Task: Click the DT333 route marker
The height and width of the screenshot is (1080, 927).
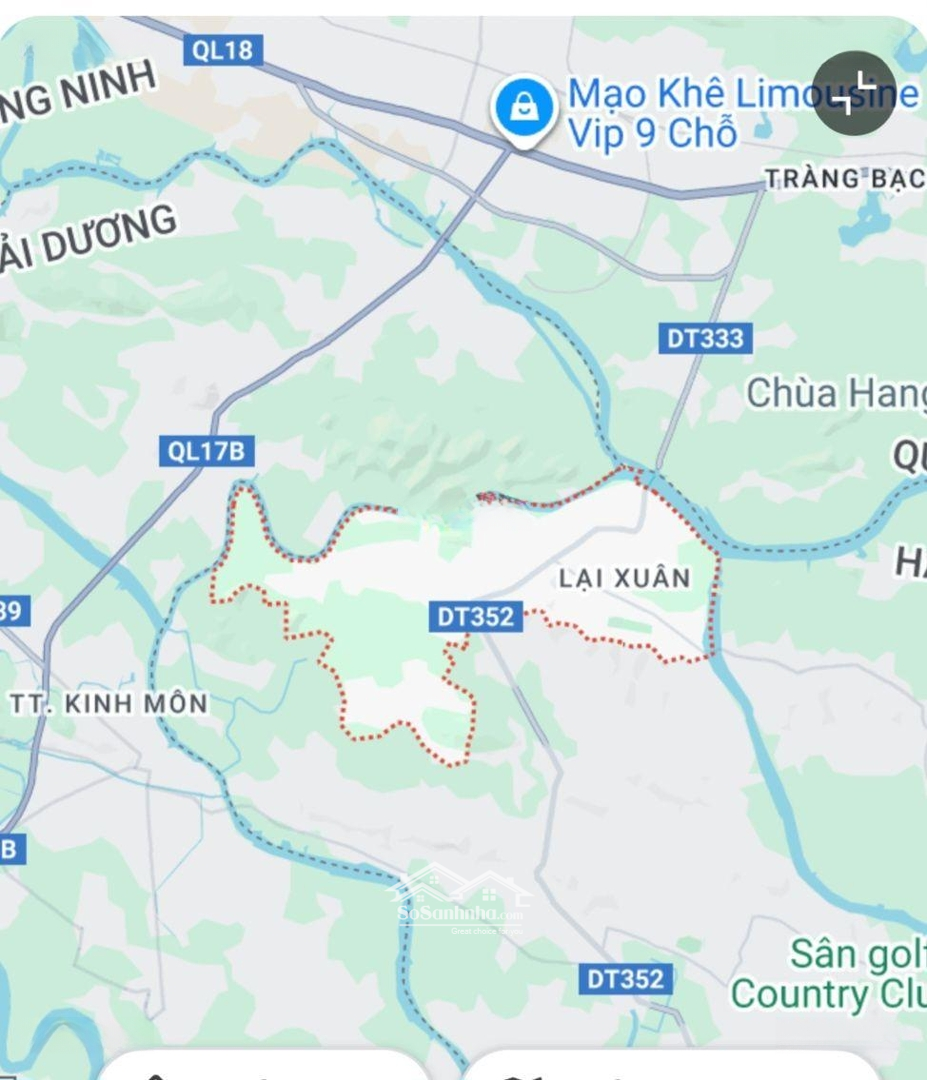Action: click(707, 338)
